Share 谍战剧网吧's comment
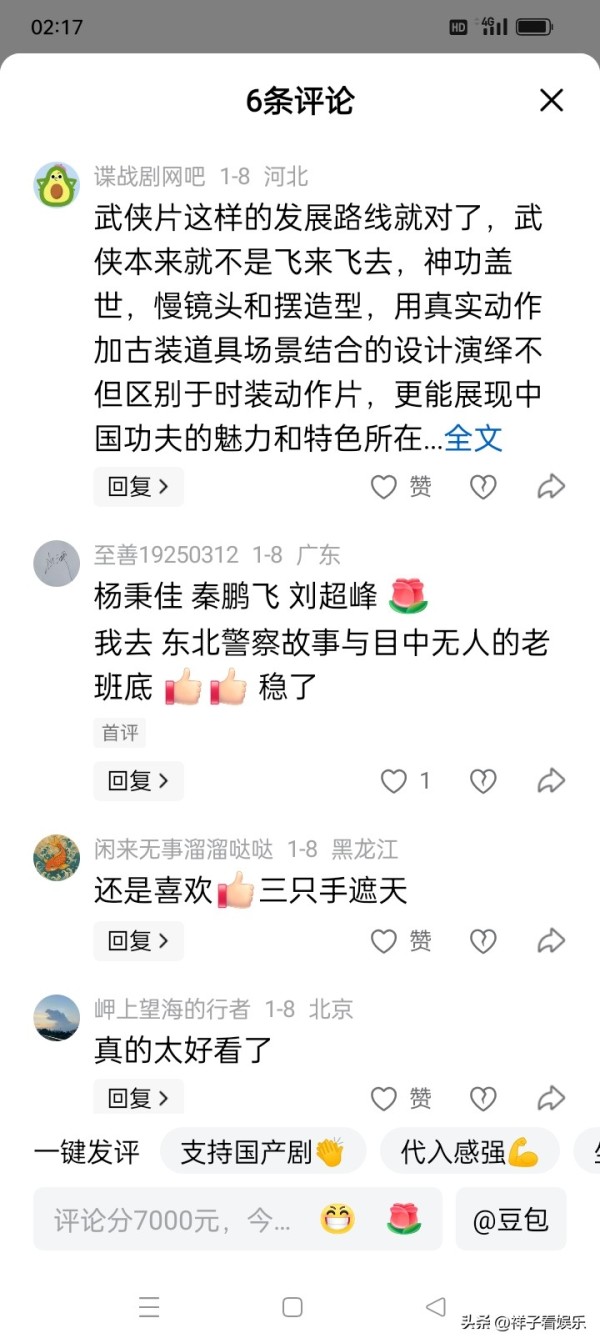Image resolution: width=600 pixels, height=1343 pixels. point(551,487)
